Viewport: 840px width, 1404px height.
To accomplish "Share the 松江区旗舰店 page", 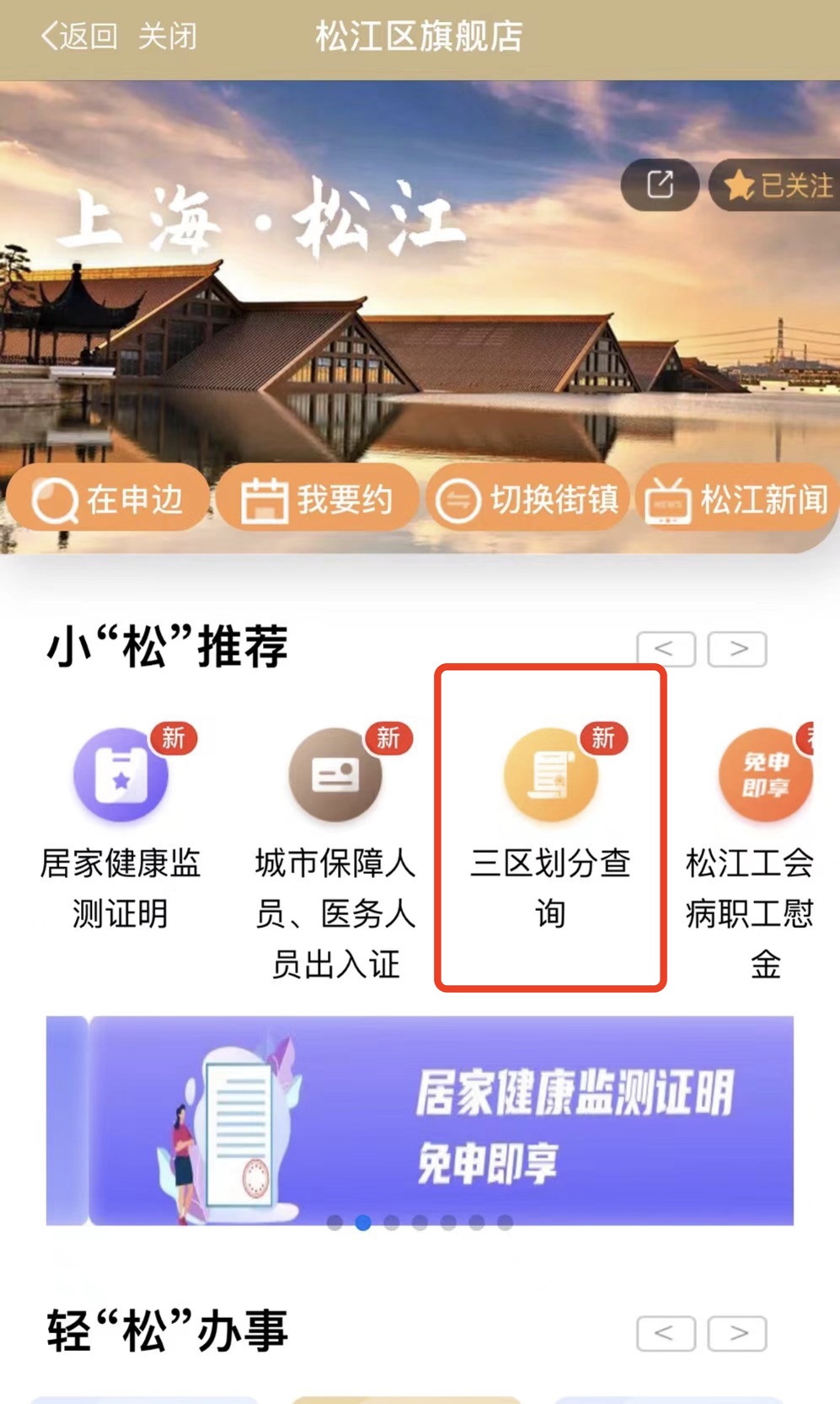I will point(660,185).
